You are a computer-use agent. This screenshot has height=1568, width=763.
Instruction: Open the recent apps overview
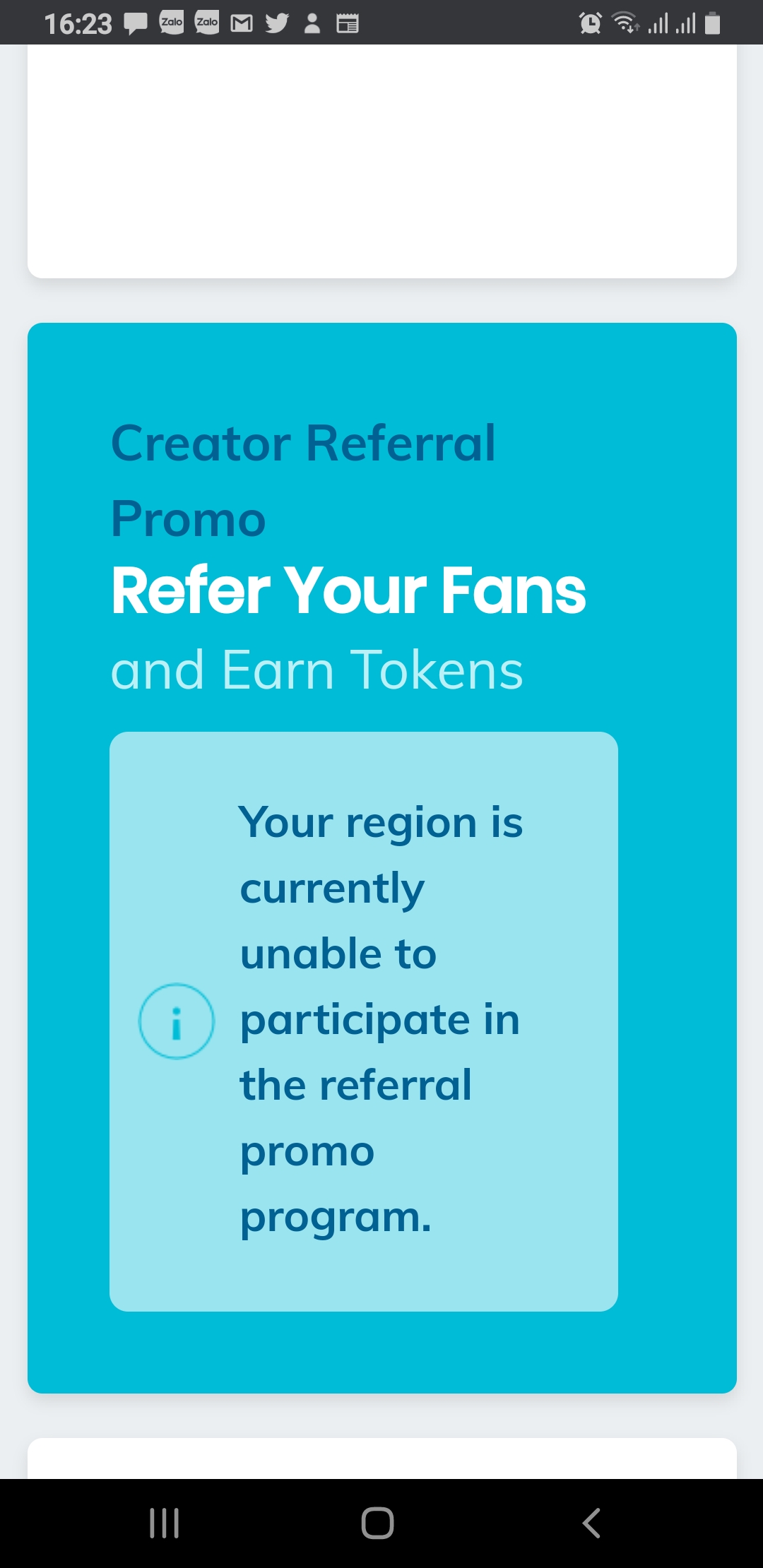[165, 1523]
